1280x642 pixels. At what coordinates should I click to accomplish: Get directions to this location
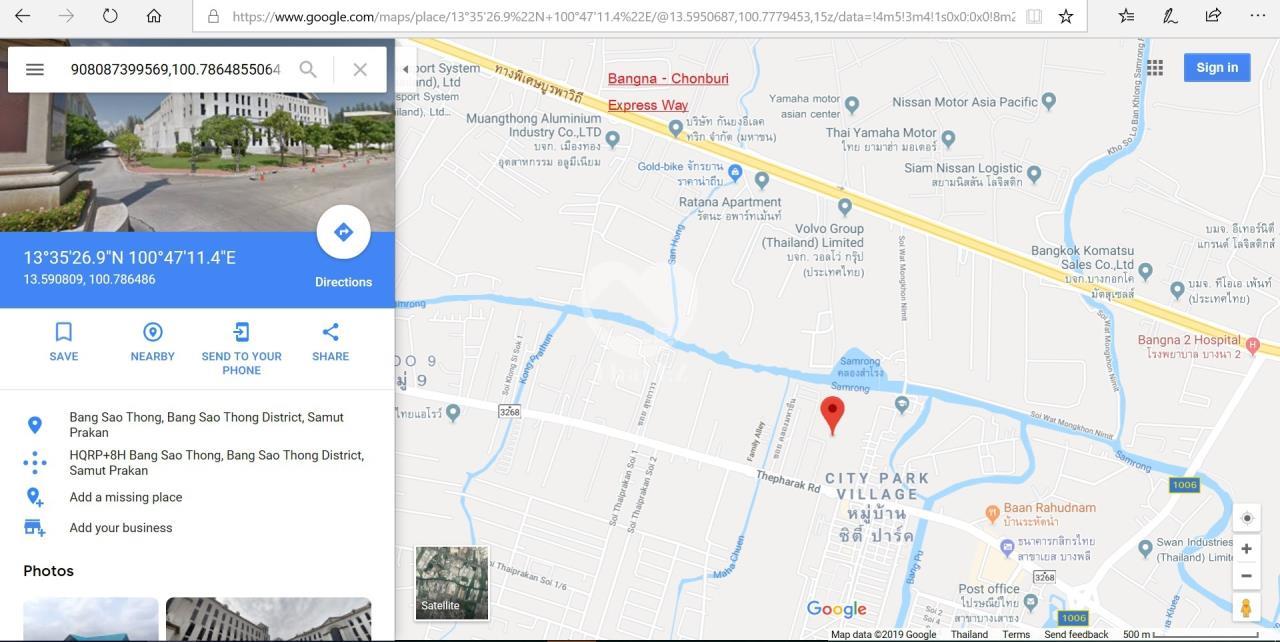343,233
